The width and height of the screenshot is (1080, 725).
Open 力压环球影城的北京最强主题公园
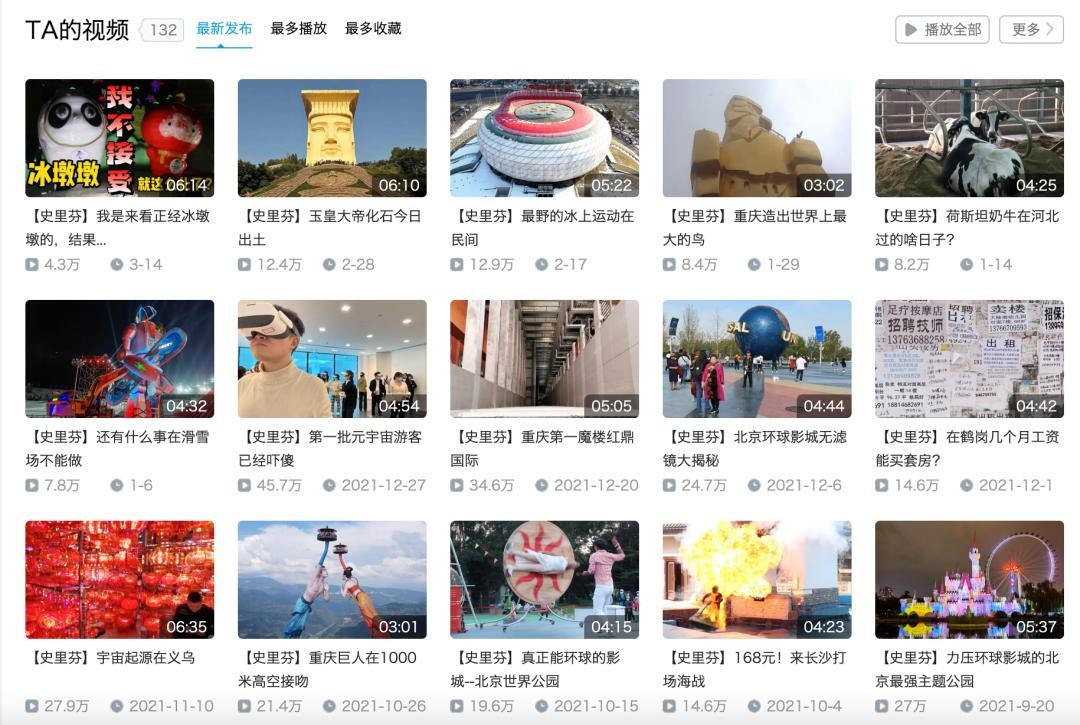click(969, 580)
